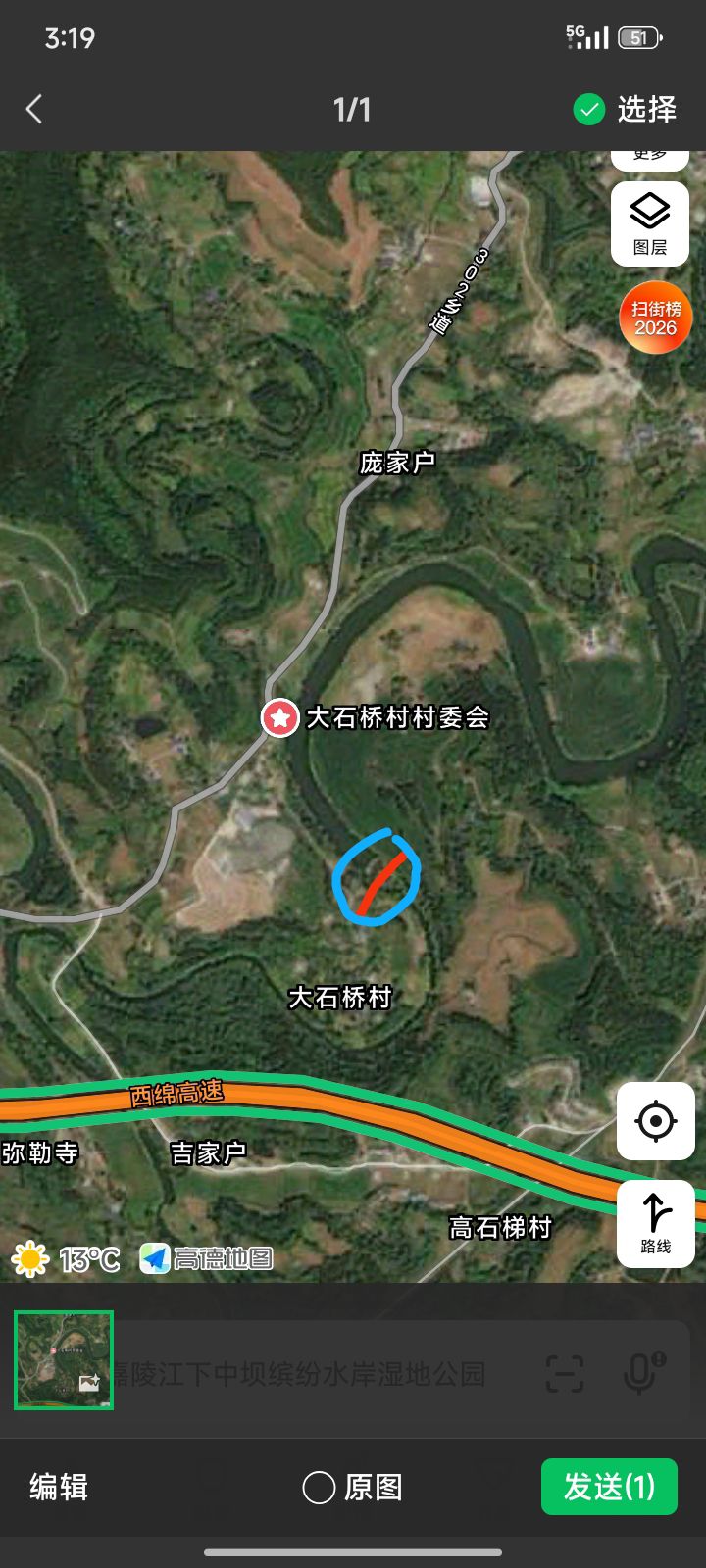Send the photo with 发送(1)
706x1568 pixels.
click(609, 1487)
